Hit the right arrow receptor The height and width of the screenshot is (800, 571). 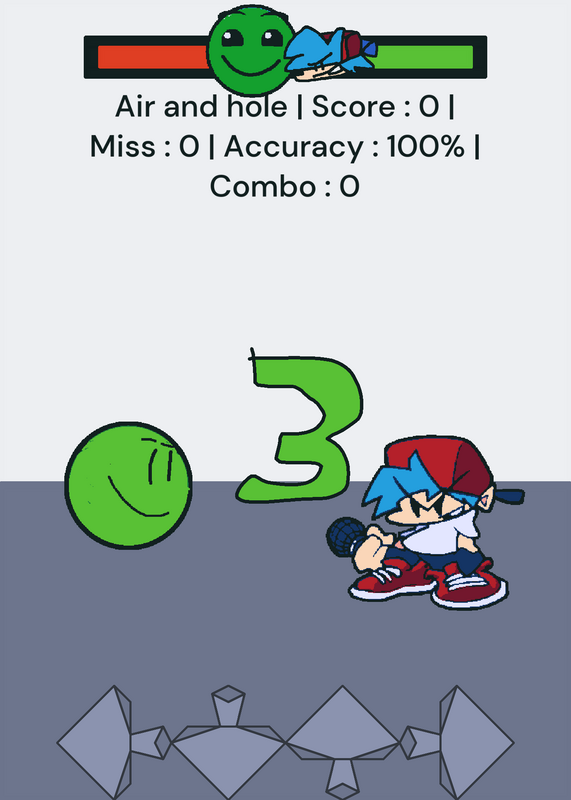(457, 743)
